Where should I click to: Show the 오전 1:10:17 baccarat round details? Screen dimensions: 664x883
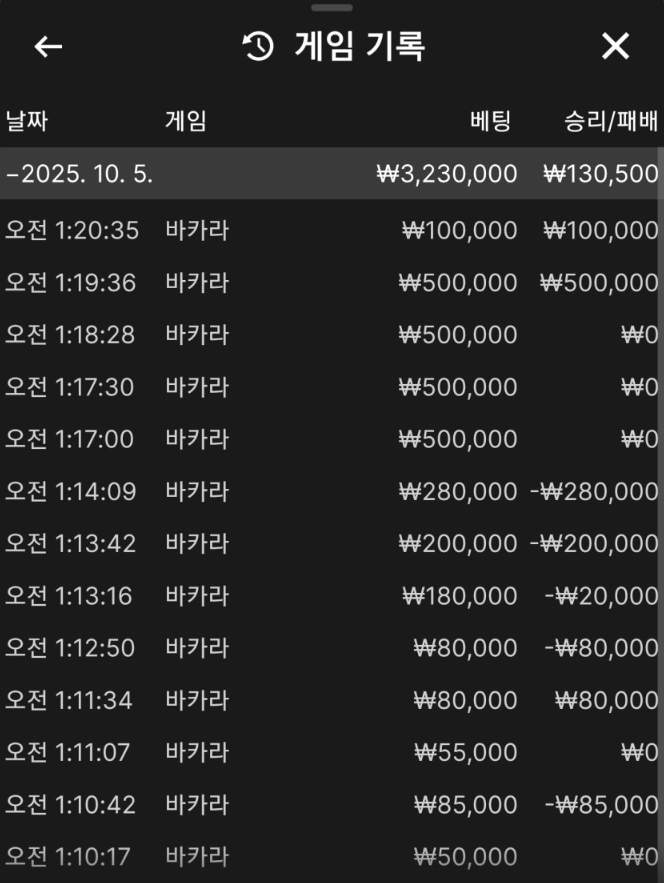pos(331,856)
